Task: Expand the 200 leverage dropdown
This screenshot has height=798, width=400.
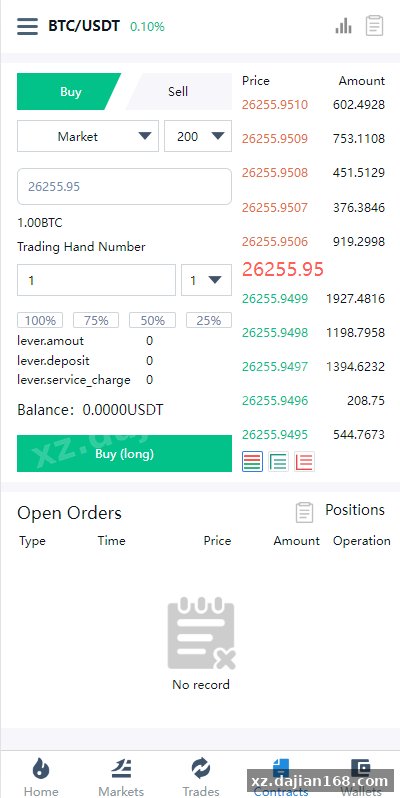Action: (198, 136)
